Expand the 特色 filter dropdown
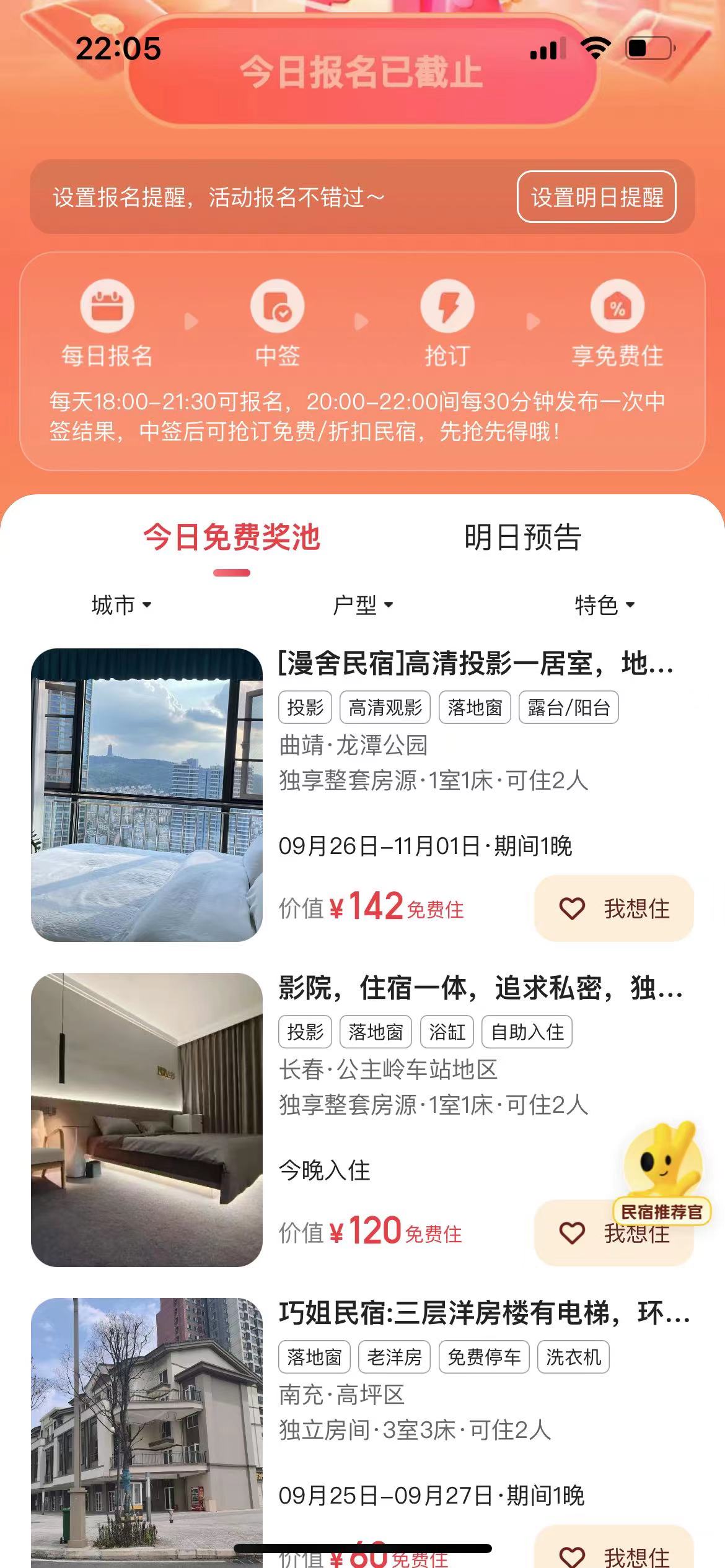 (604, 605)
